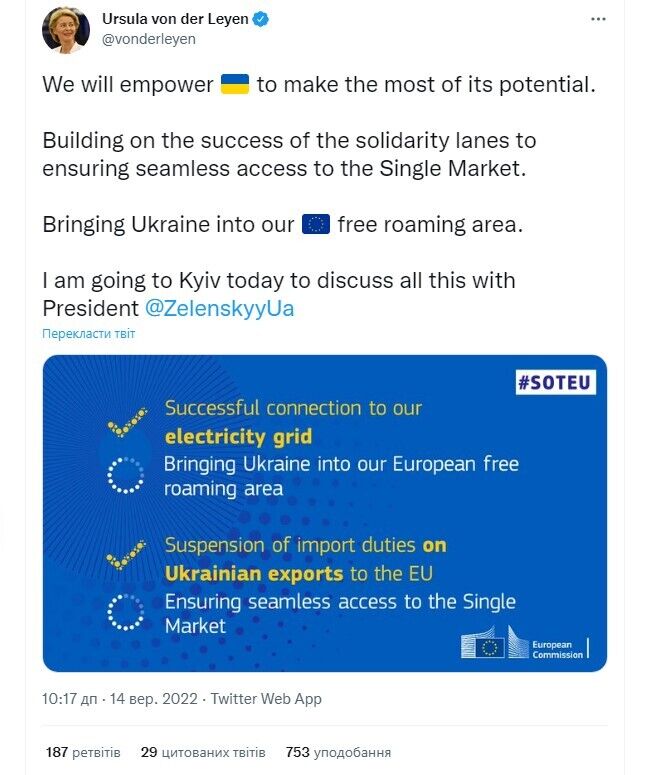
Task: Tap Перекласти твіт to translate
Action: 88,334
